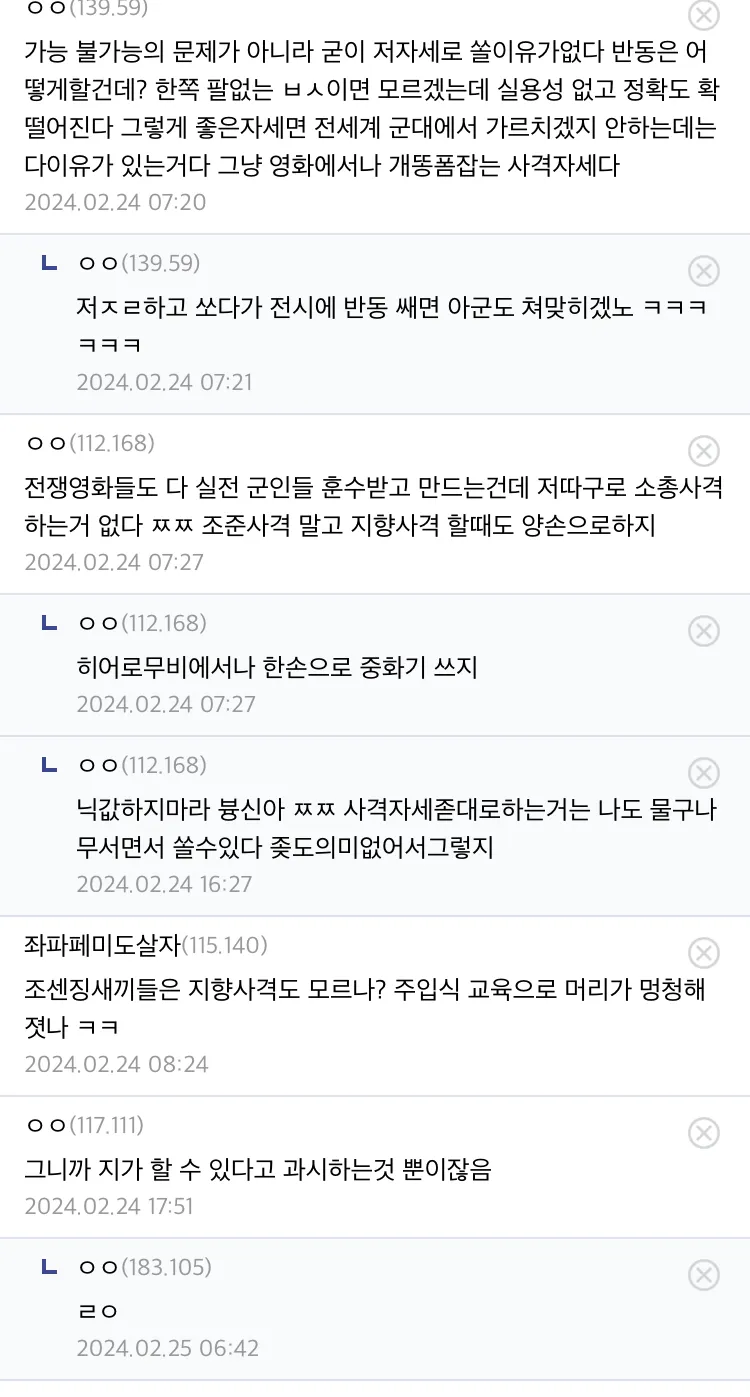The height and width of the screenshot is (1397, 750).
Task: Tap the X on the 전쟁영화들도 comment
Action: [705, 451]
